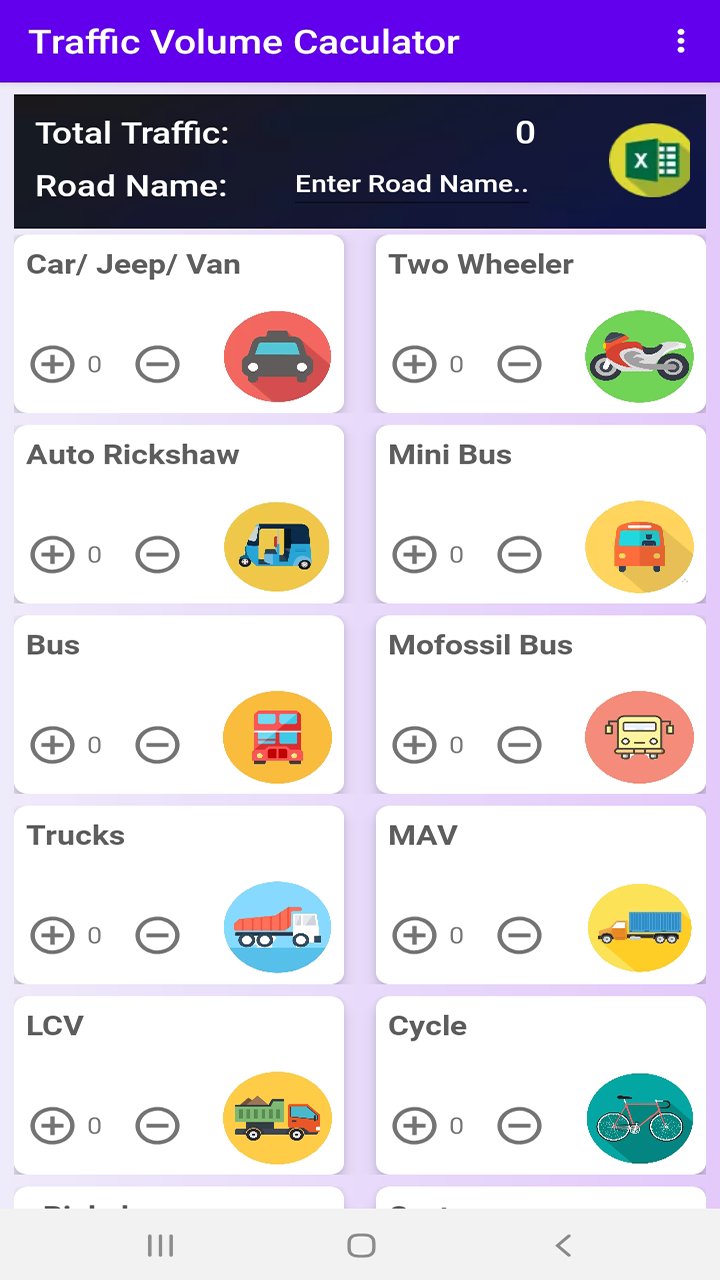This screenshot has height=1280, width=720.
Task: Tap the Enter Road Name field
Action: (x=411, y=184)
